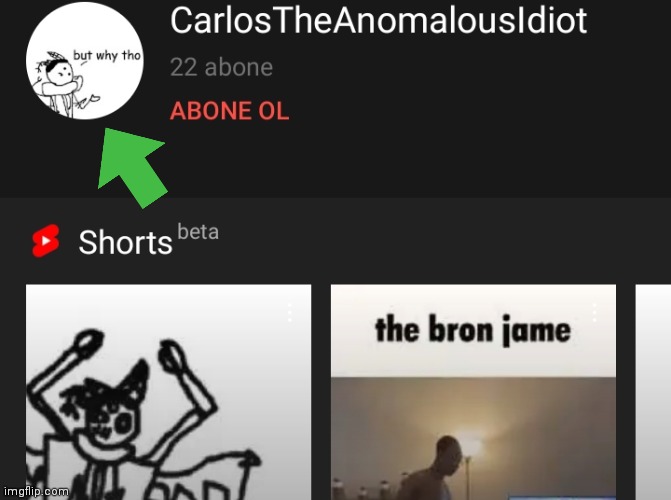Open the CarlosTheAnomalousIdiot channel avatar

tap(85, 61)
